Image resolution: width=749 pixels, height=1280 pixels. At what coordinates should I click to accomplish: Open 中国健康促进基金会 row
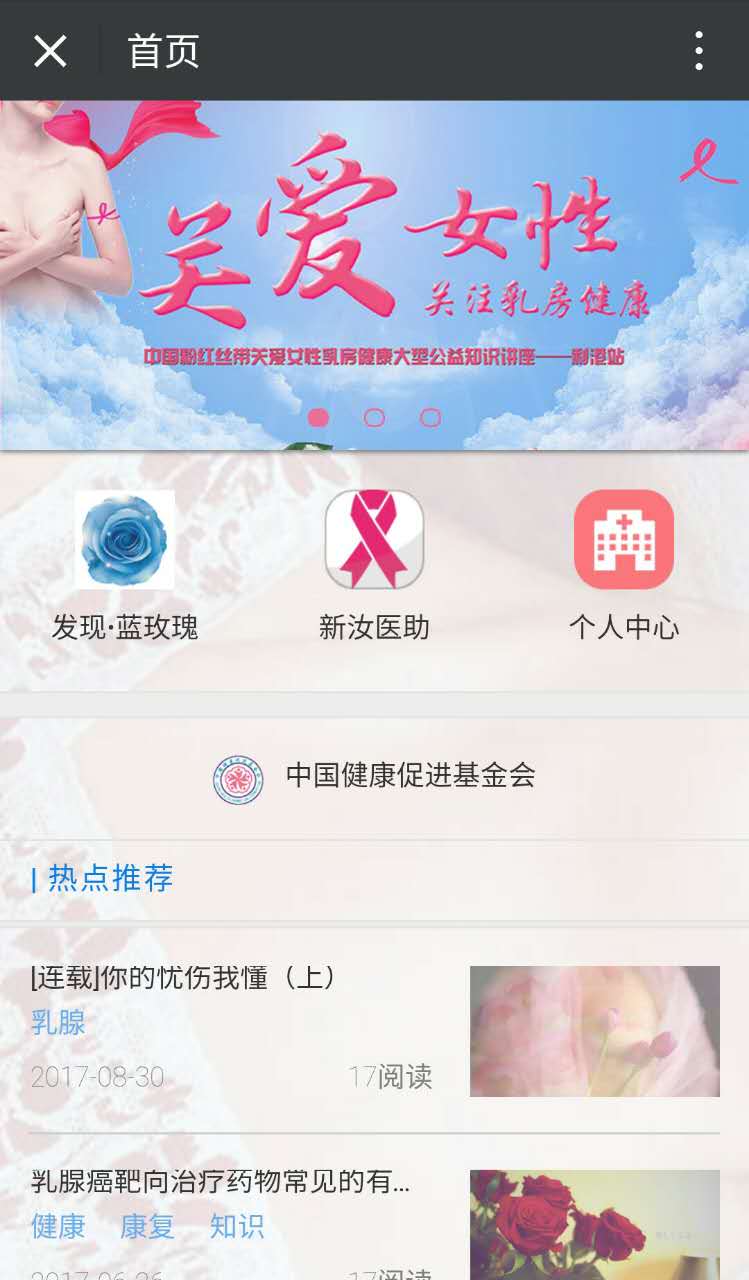374,776
